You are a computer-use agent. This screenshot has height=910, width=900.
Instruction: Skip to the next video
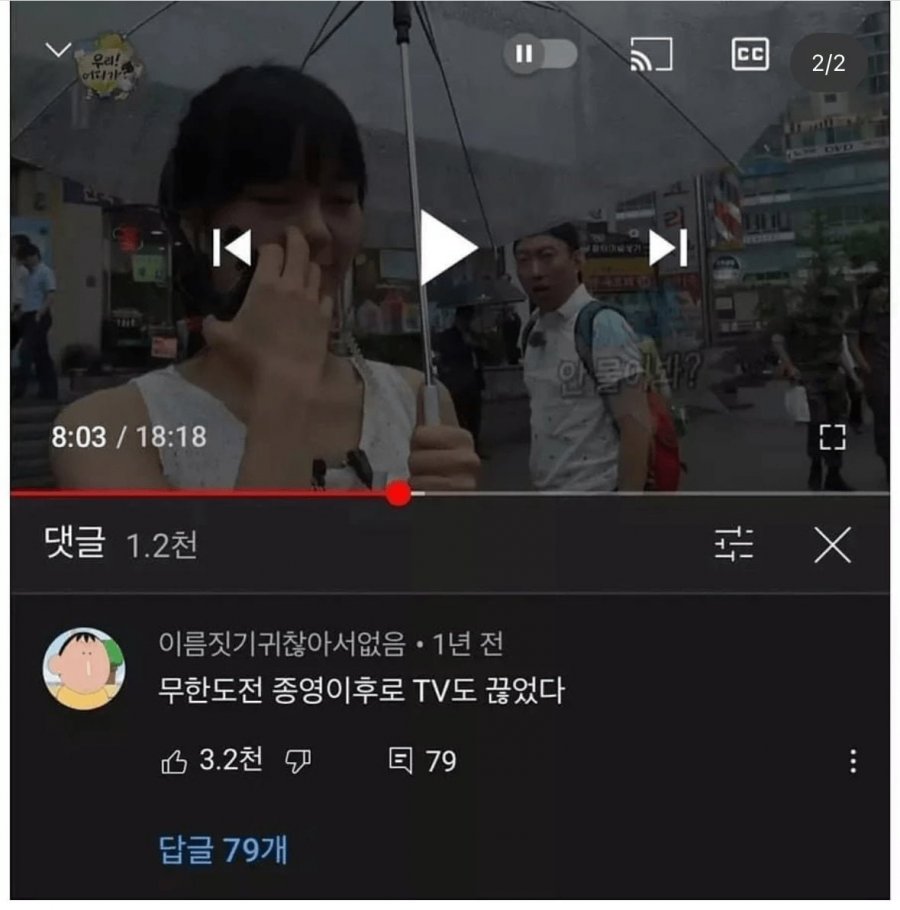pyautogui.click(x=668, y=248)
